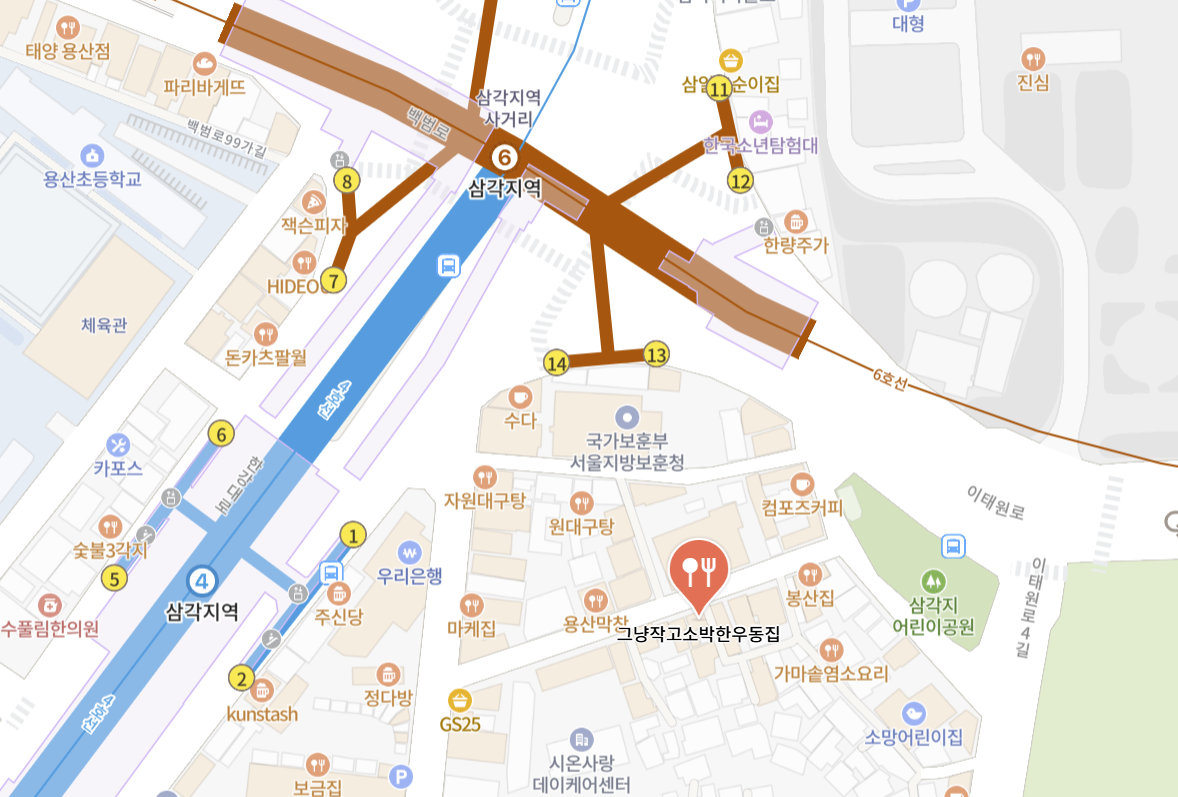
Task: Open the 컴포즈커피 cafe marker
Action: [802, 483]
